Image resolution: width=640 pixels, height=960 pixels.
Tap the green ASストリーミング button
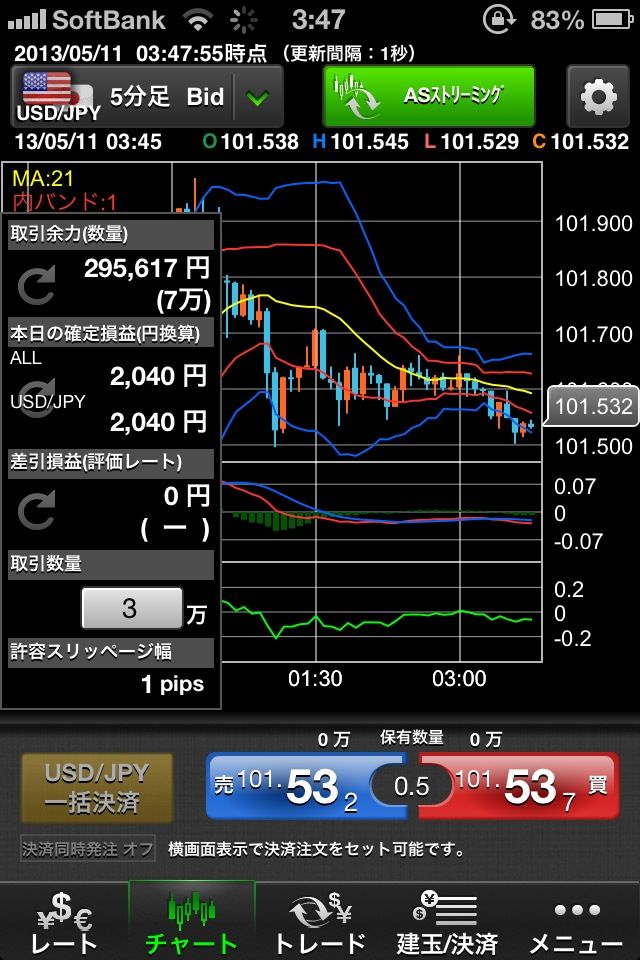pos(429,97)
